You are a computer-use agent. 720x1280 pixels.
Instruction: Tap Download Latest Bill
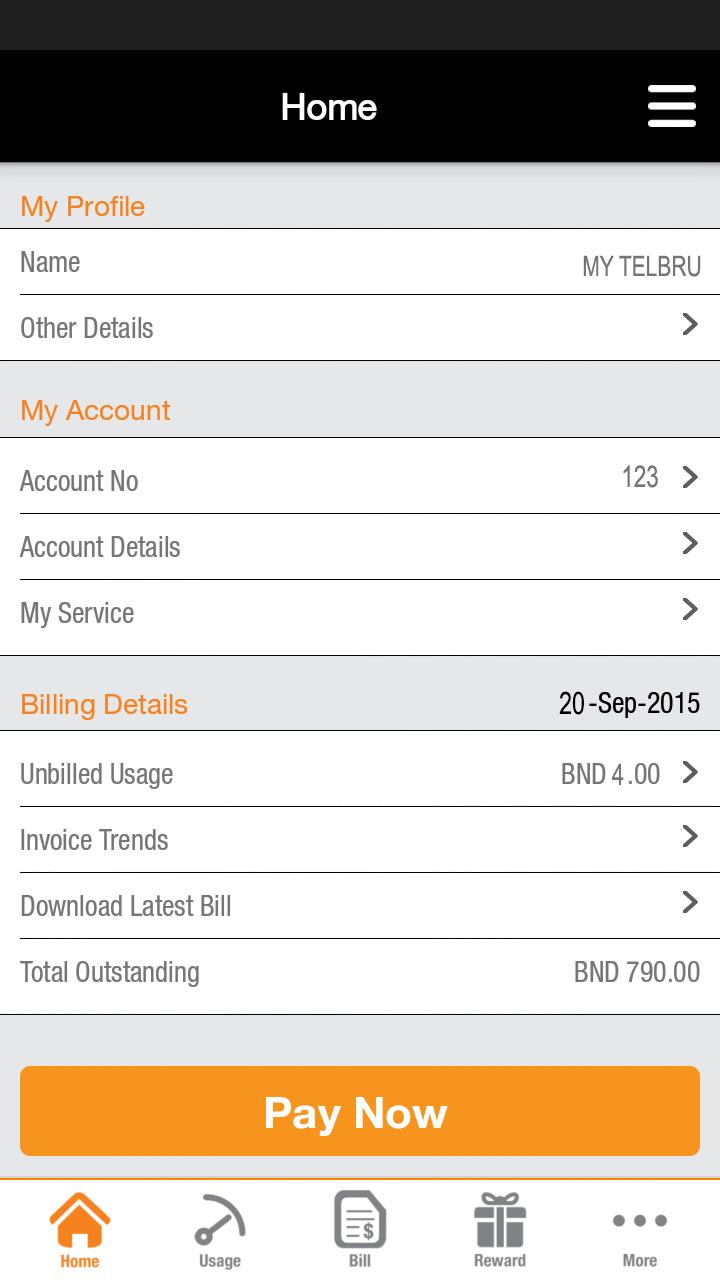(360, 905)
